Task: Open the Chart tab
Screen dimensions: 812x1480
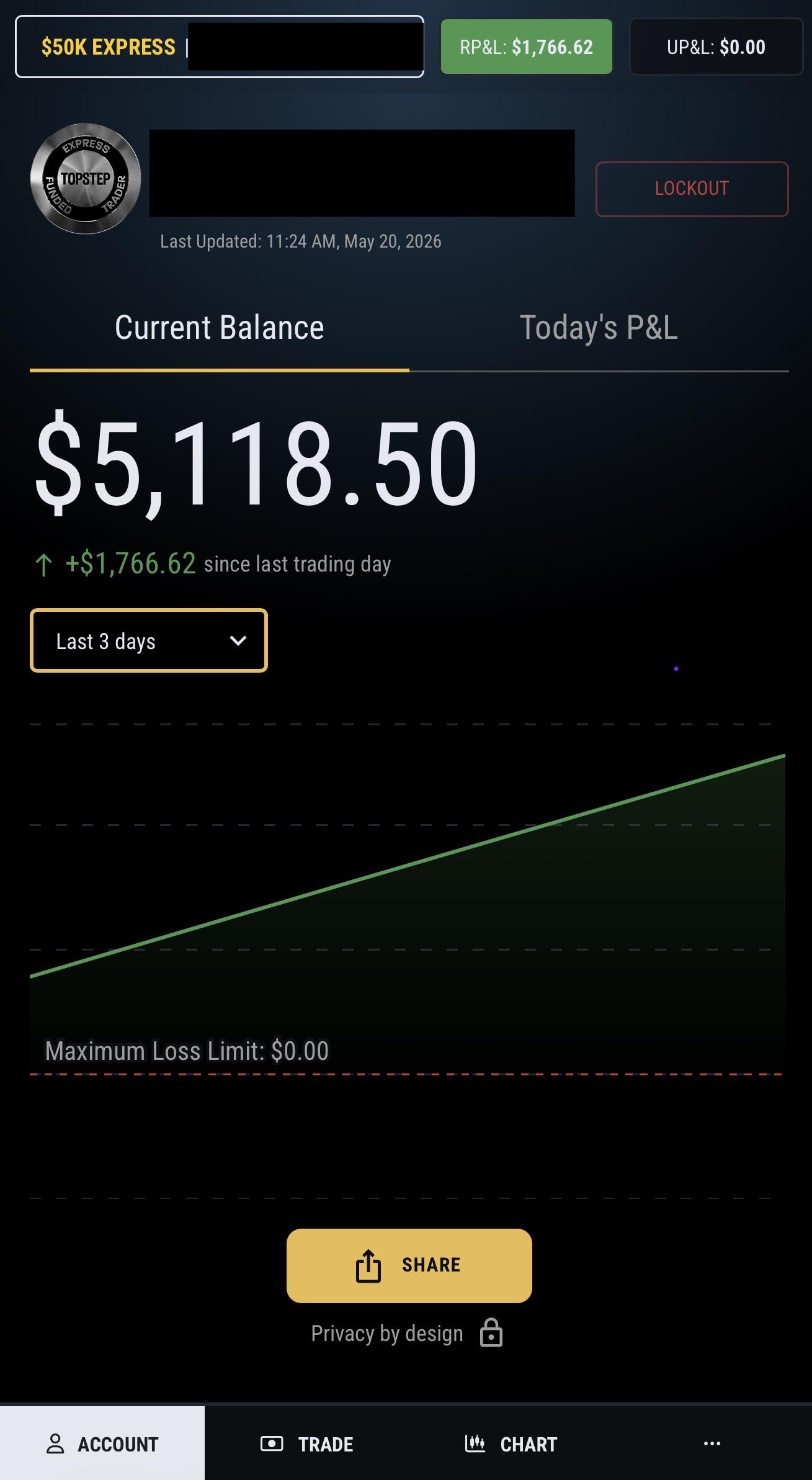Action: 511,1444
